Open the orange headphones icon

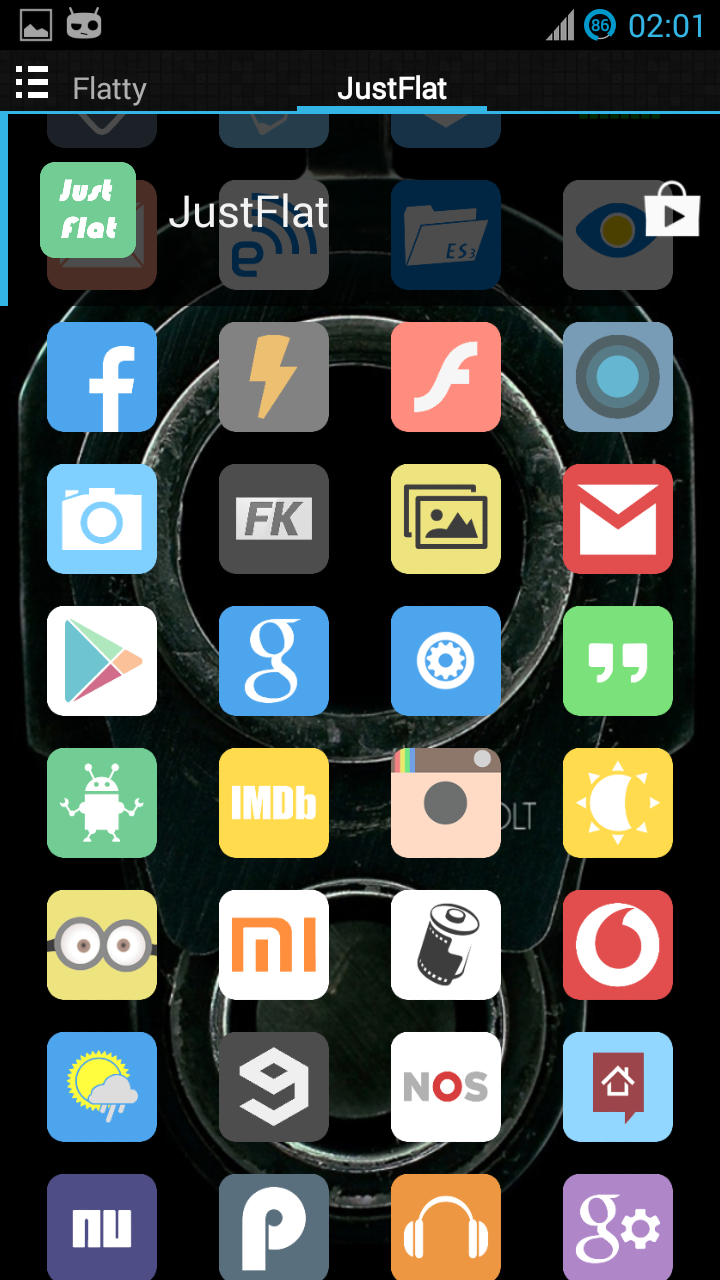tap(446, 1227)
